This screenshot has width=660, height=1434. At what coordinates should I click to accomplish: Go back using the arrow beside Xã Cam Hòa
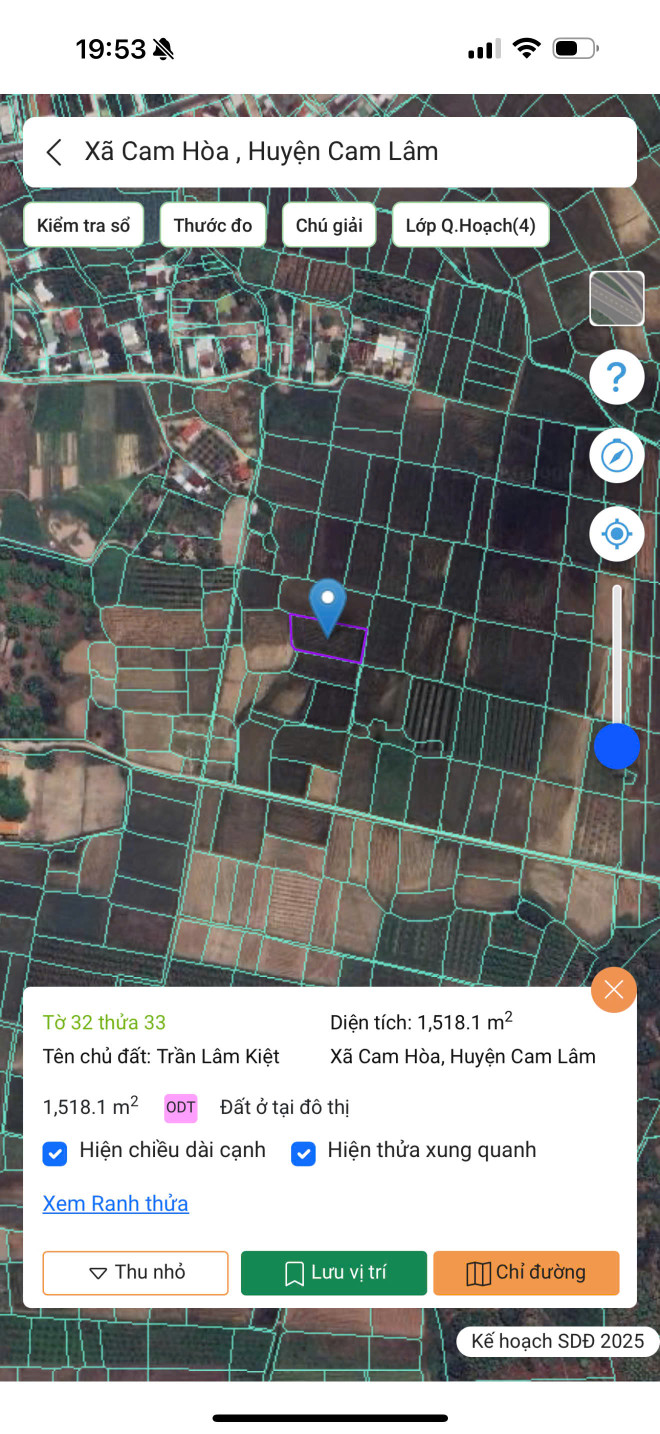point(55,152)
